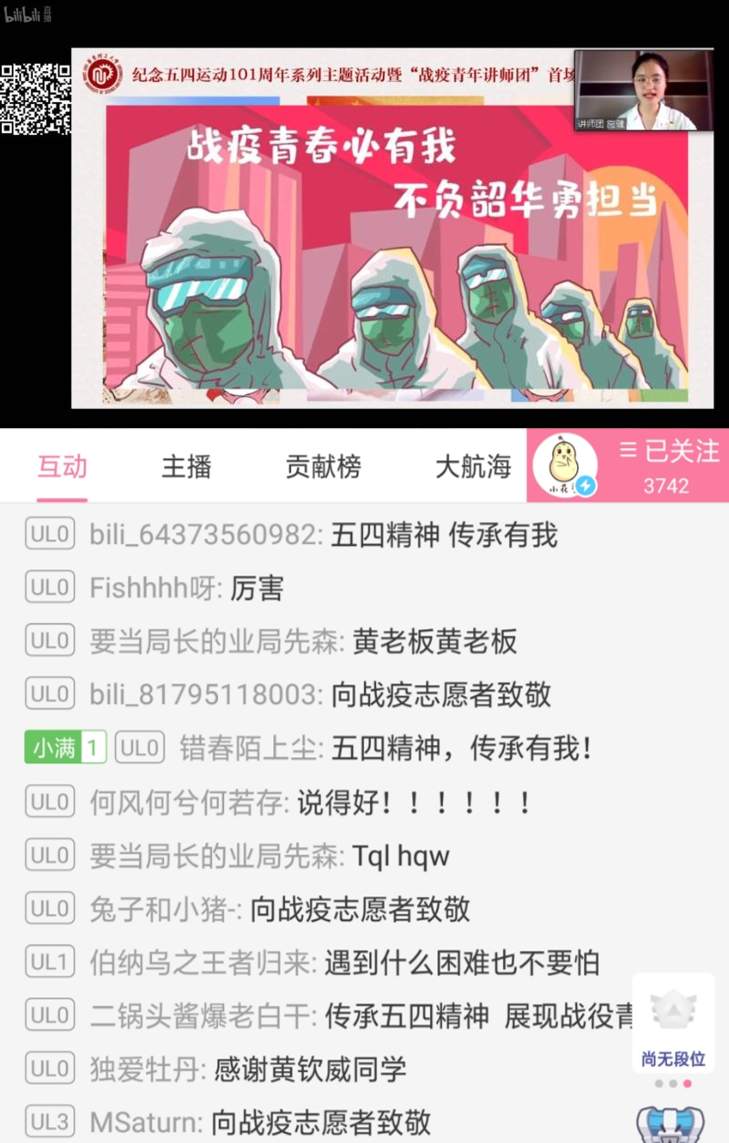This screenshot has width=729, height=1143.
Task: Switch to the 主播 tab
Action: (185, 466)
